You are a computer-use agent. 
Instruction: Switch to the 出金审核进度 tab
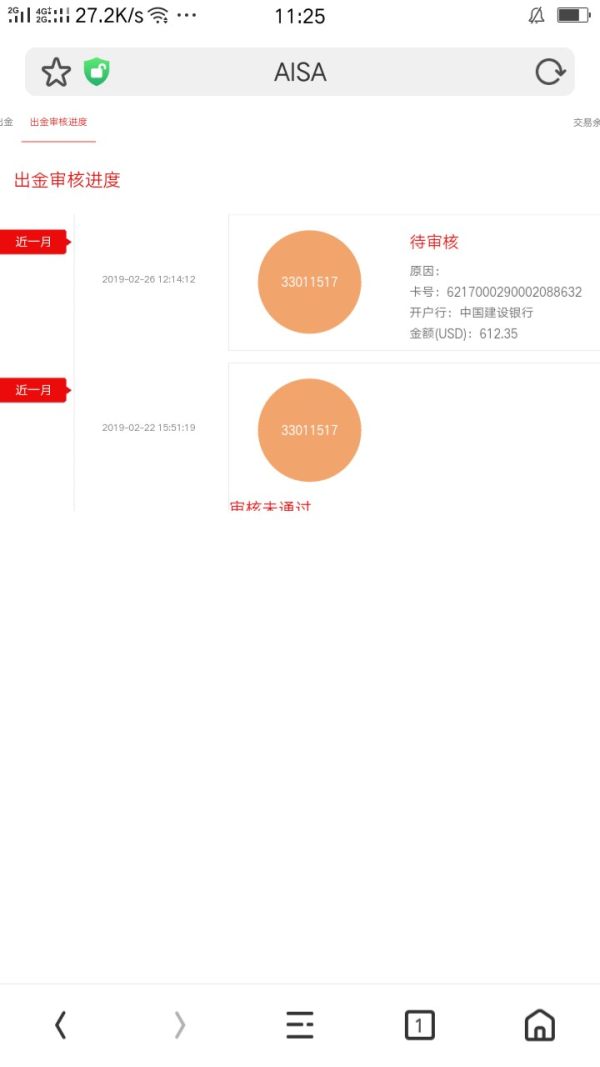click(58, 122)
